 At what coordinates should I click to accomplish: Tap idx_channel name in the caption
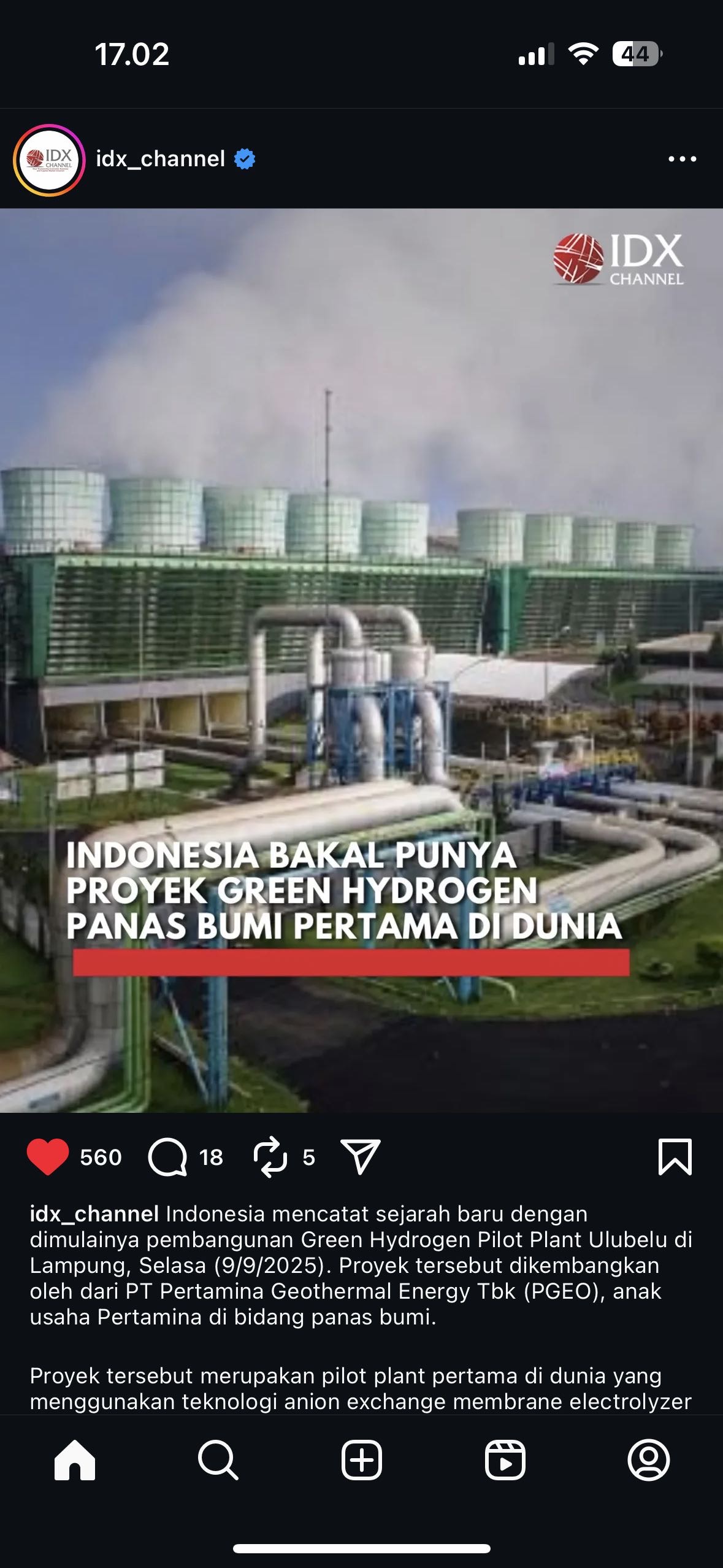(94, 1214)
